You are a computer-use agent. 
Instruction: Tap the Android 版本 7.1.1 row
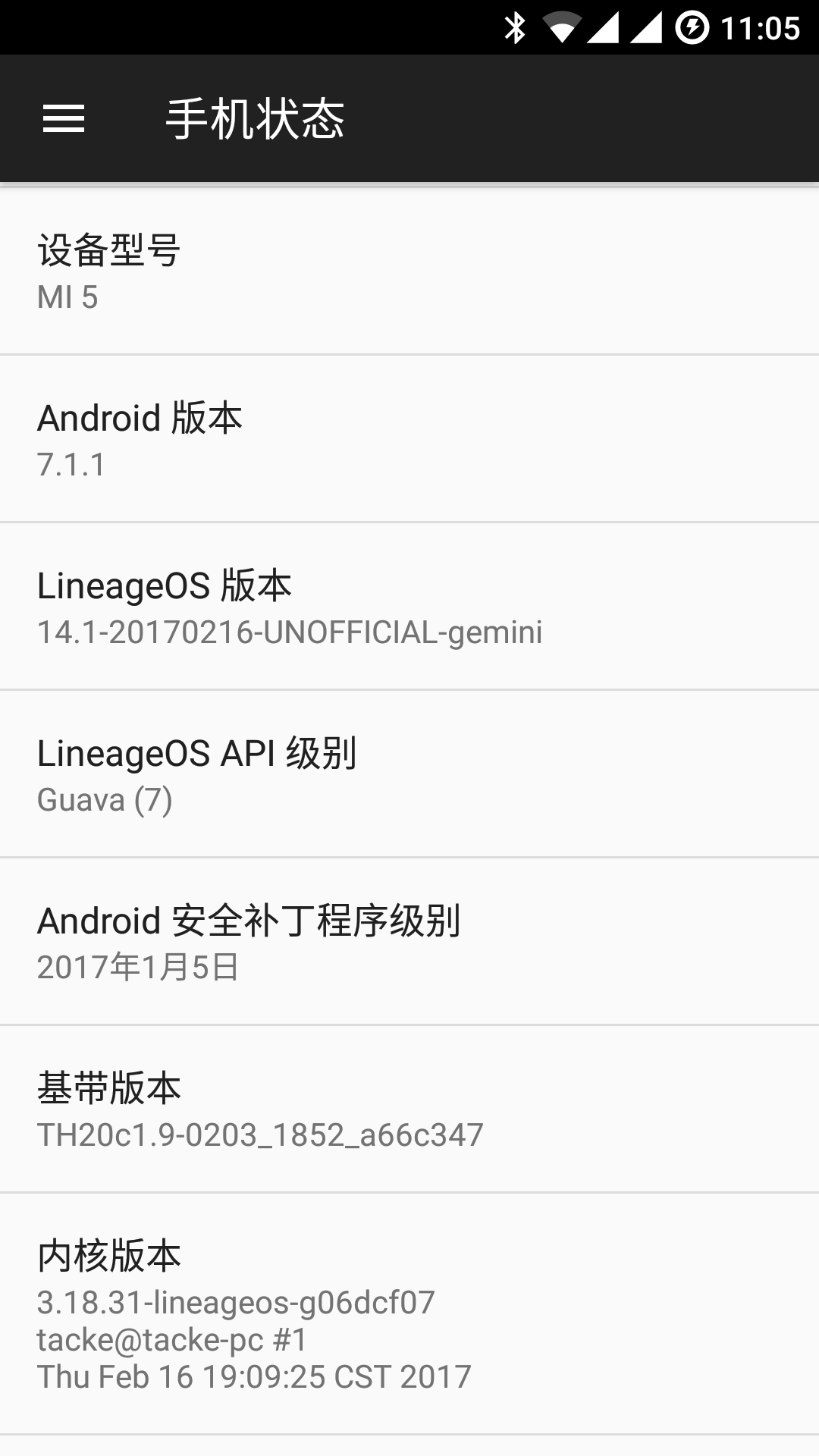tap(409, 438)
